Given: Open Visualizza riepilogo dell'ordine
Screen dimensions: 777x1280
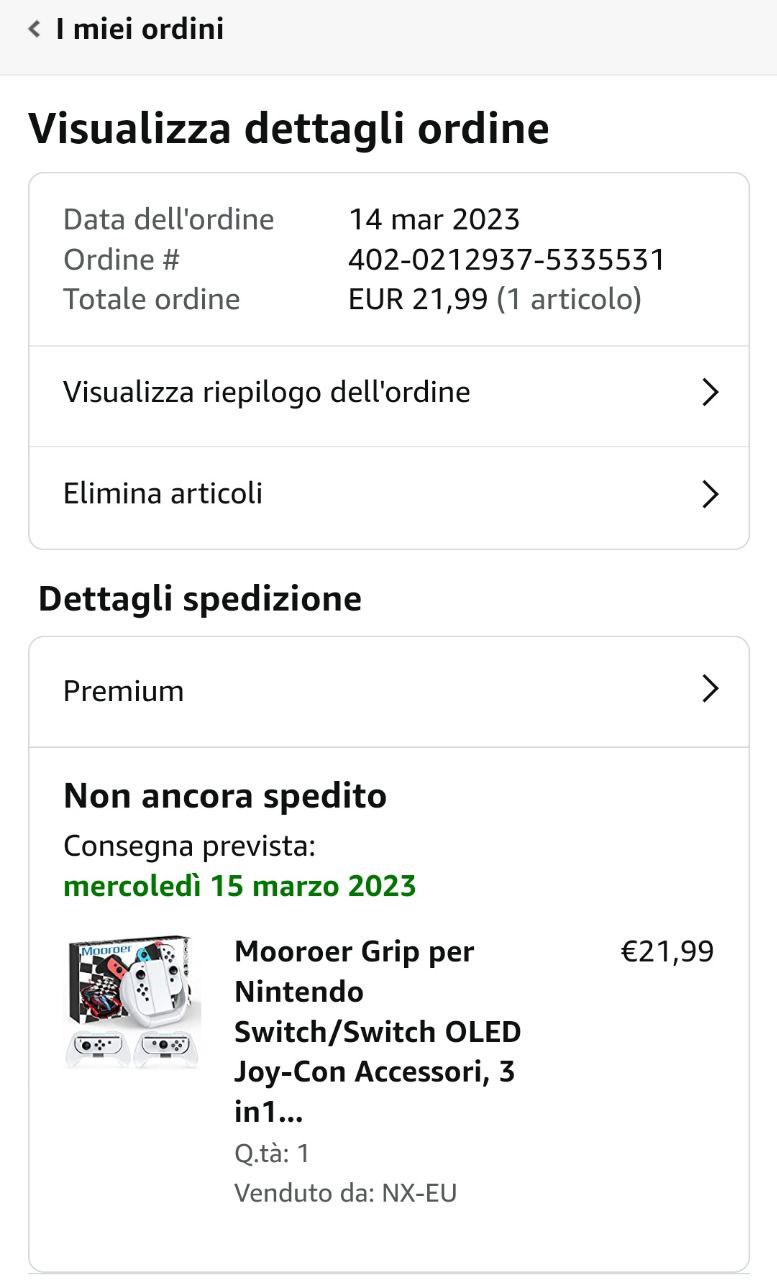Looking at the screenshot, I should [388, 393].
